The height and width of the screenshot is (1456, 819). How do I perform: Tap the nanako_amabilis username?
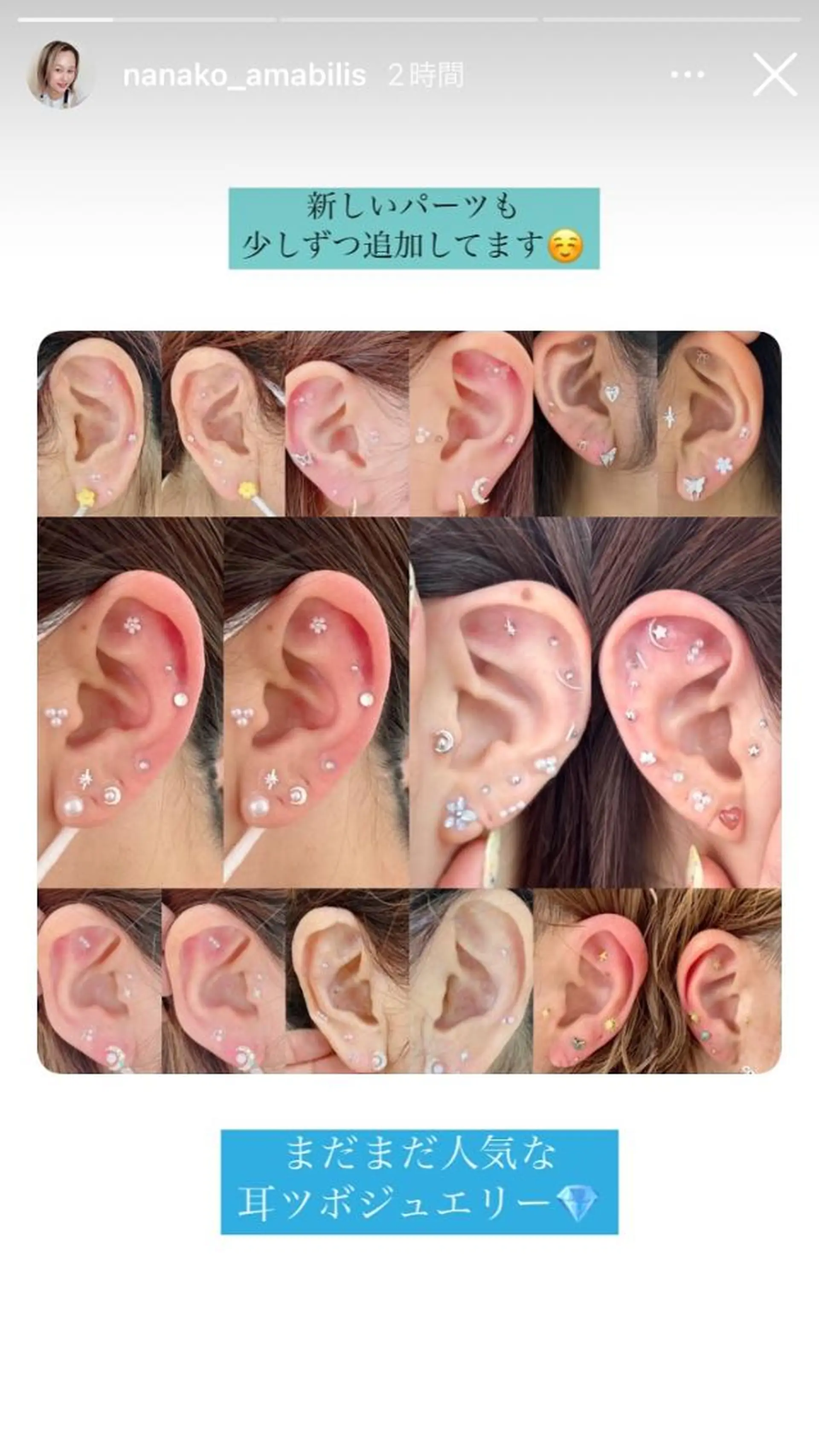[x=244, y=75]
